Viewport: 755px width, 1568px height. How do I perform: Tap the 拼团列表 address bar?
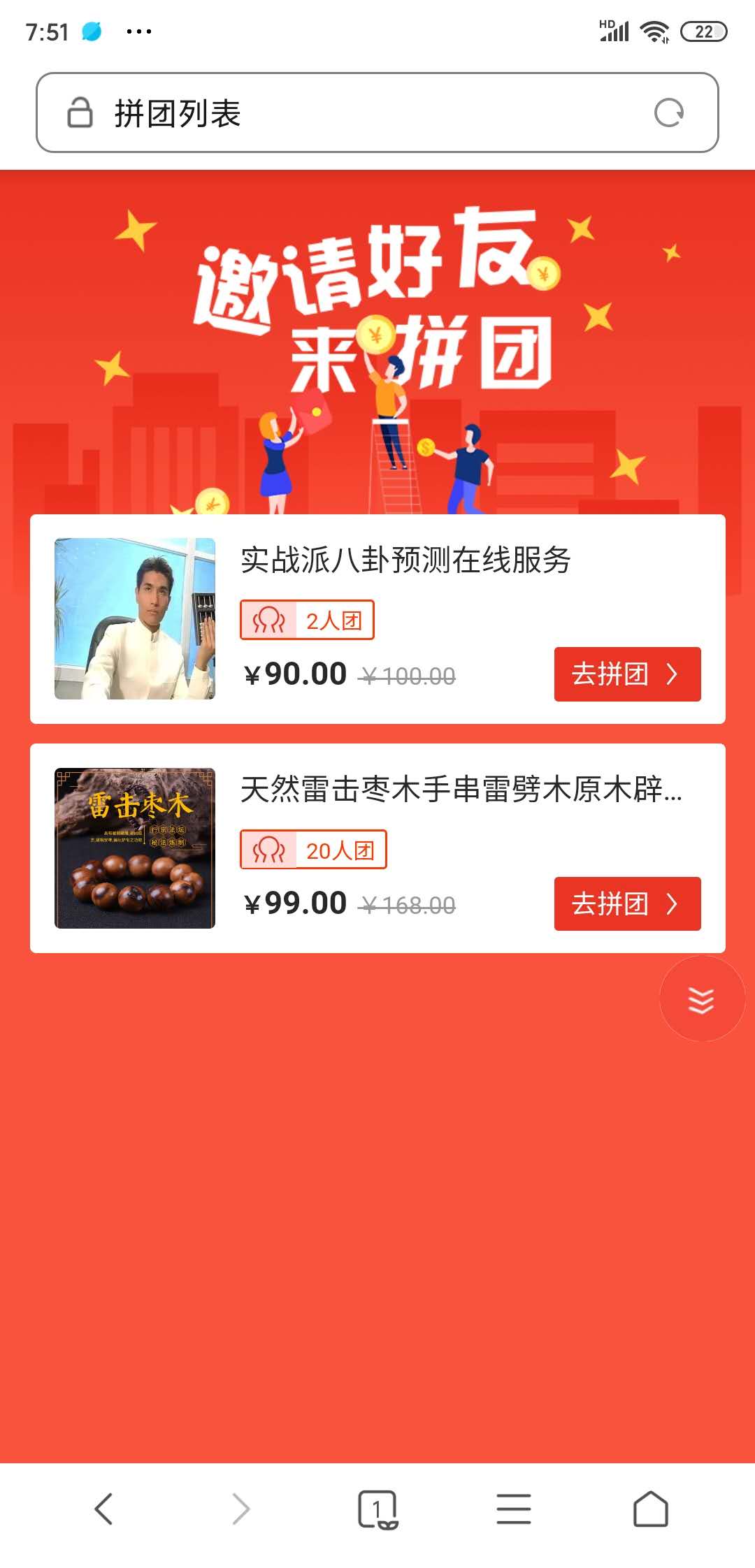coord(350,112)
